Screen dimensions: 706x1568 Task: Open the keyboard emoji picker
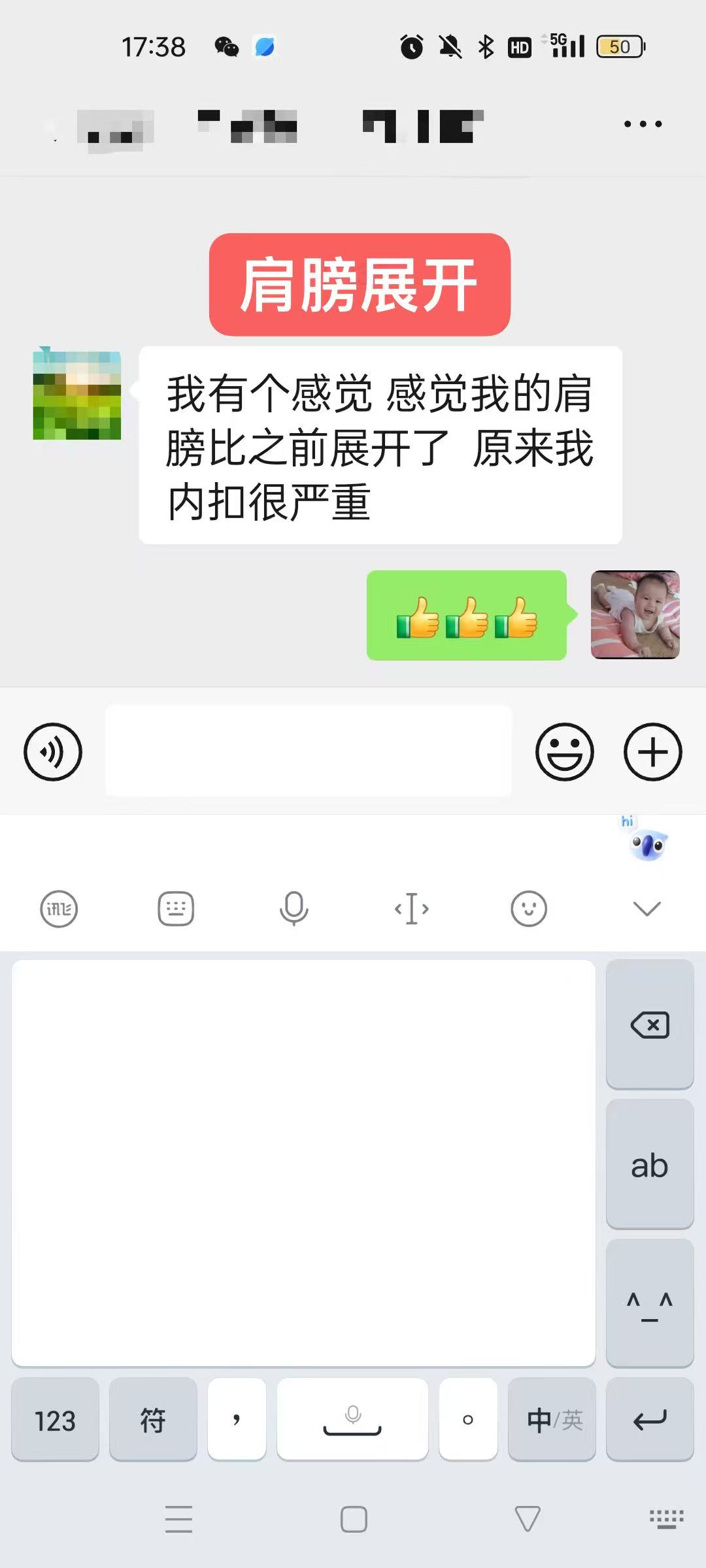click(x=529, y=909)
